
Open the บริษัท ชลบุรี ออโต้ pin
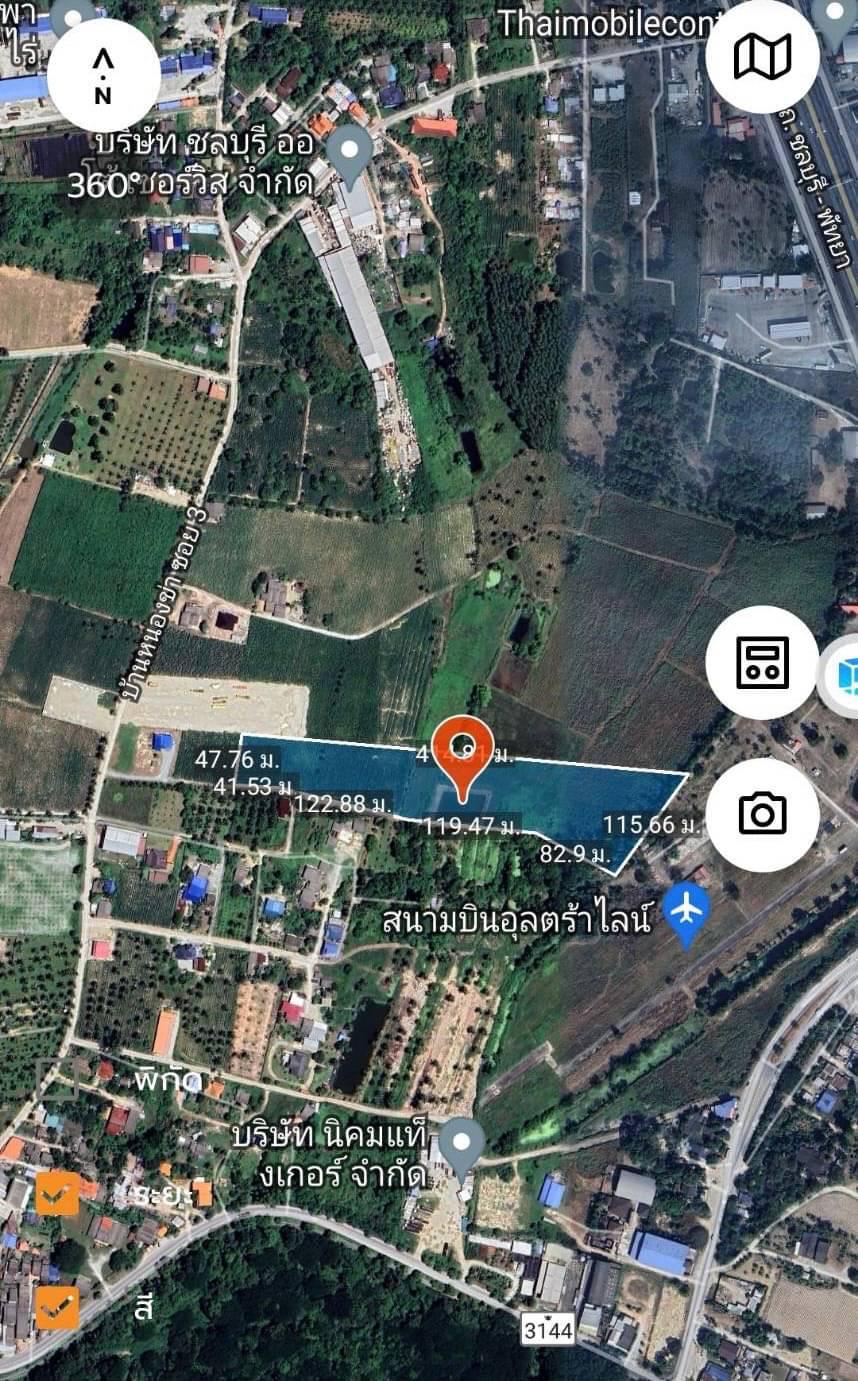coord(351,158)
